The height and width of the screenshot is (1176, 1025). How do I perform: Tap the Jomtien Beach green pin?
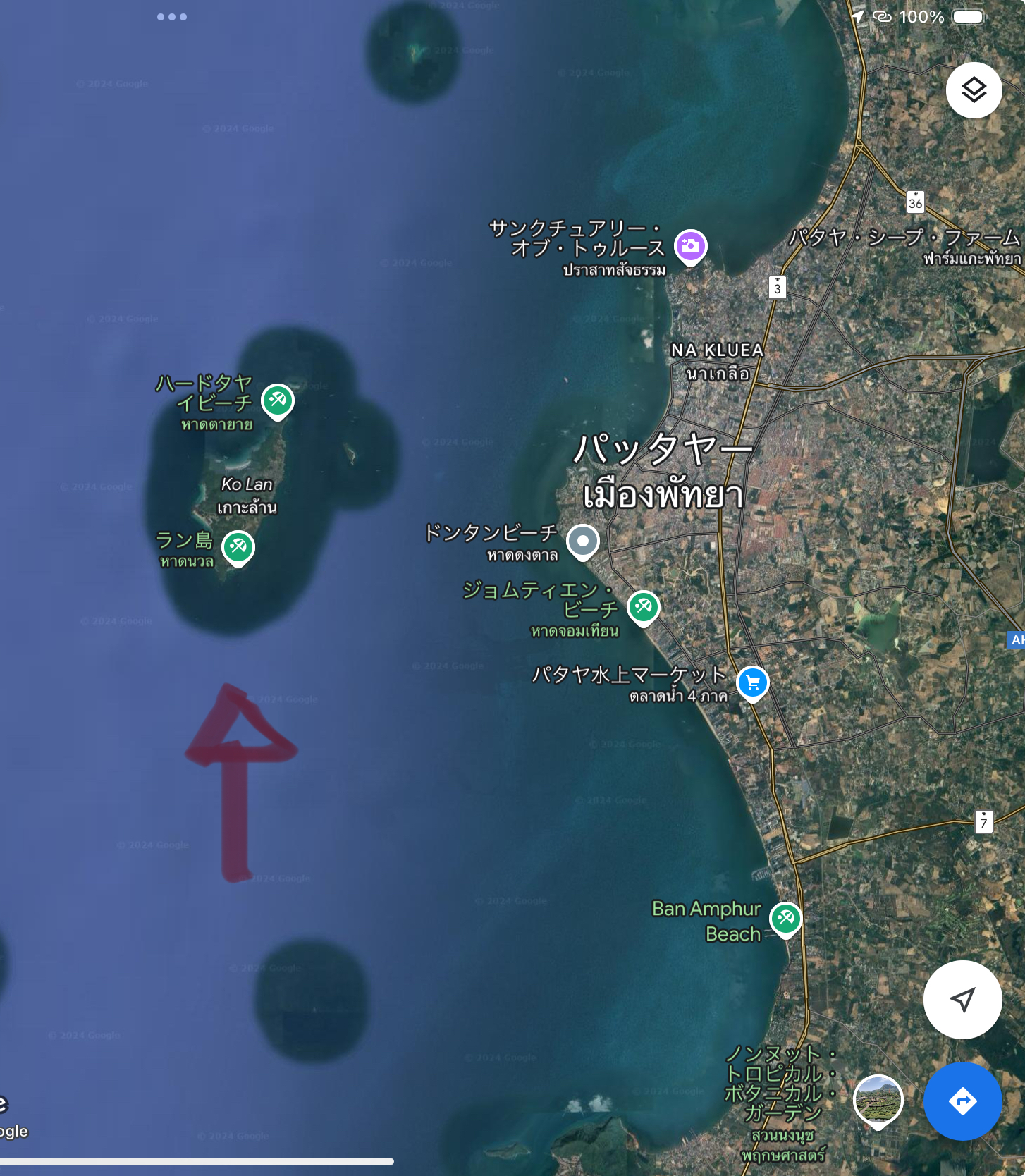pyautogui.click(x=643, y=606)
